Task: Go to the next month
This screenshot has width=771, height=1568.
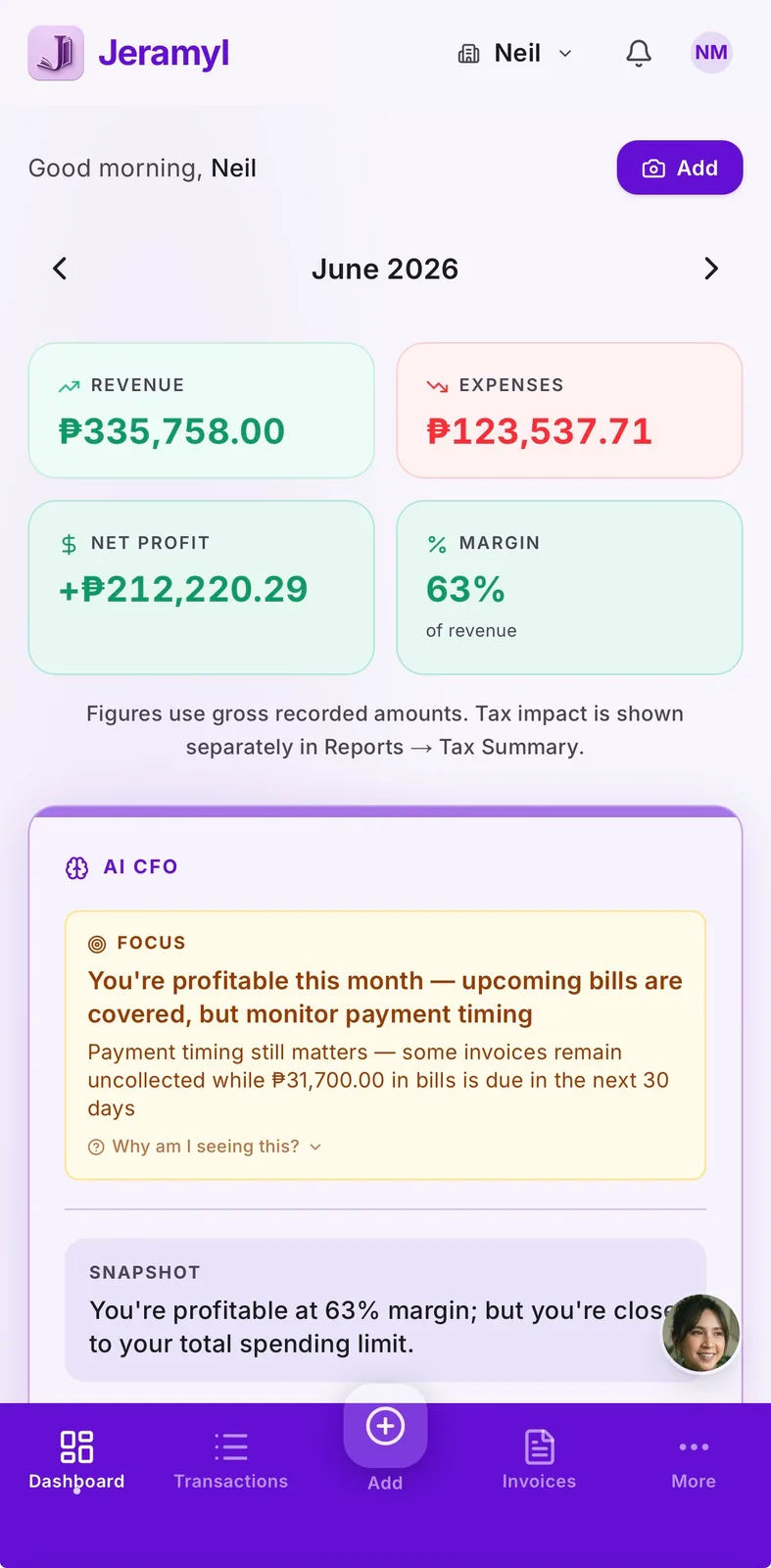Action: point(711,269)
